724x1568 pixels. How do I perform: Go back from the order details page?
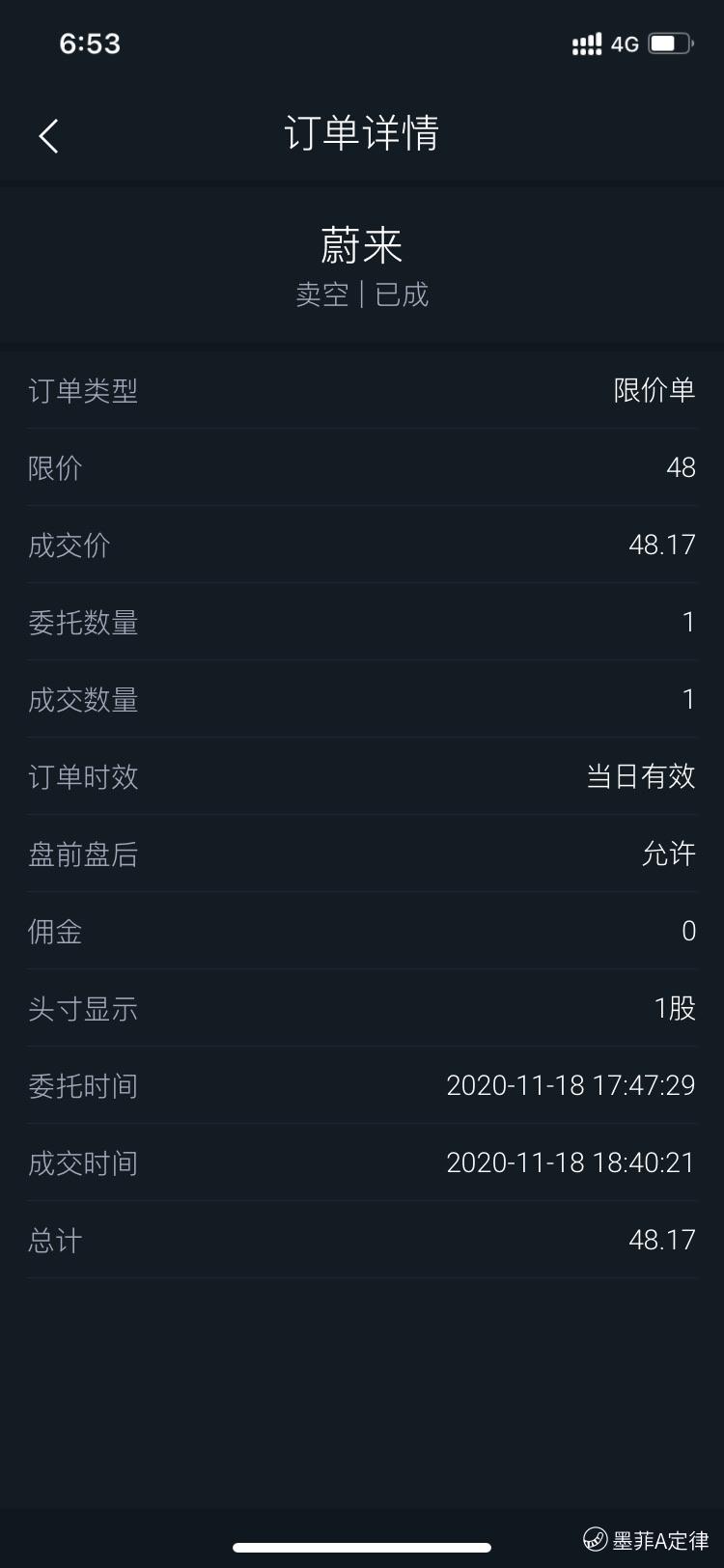(49, 135)
